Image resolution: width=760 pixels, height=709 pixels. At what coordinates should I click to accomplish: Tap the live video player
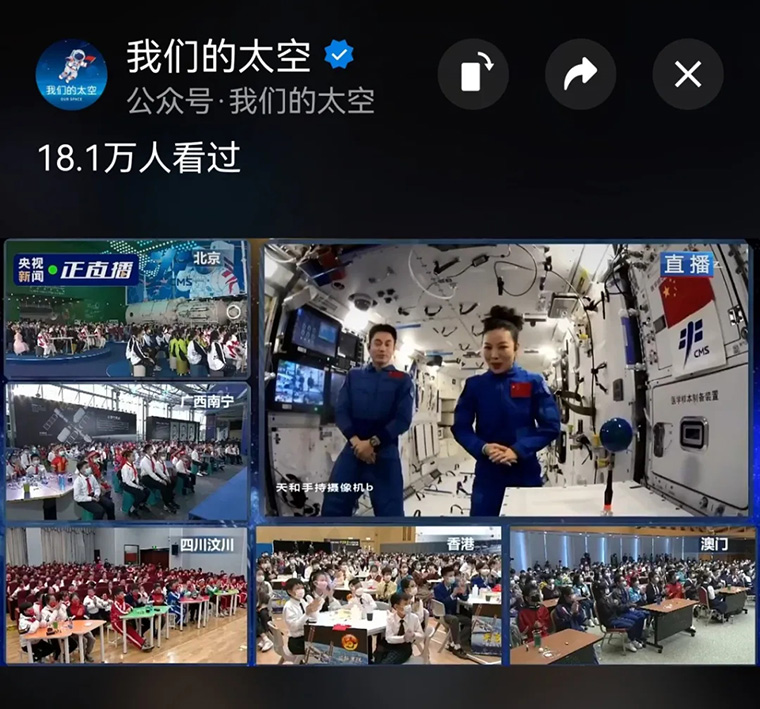(x=380, y=452)
